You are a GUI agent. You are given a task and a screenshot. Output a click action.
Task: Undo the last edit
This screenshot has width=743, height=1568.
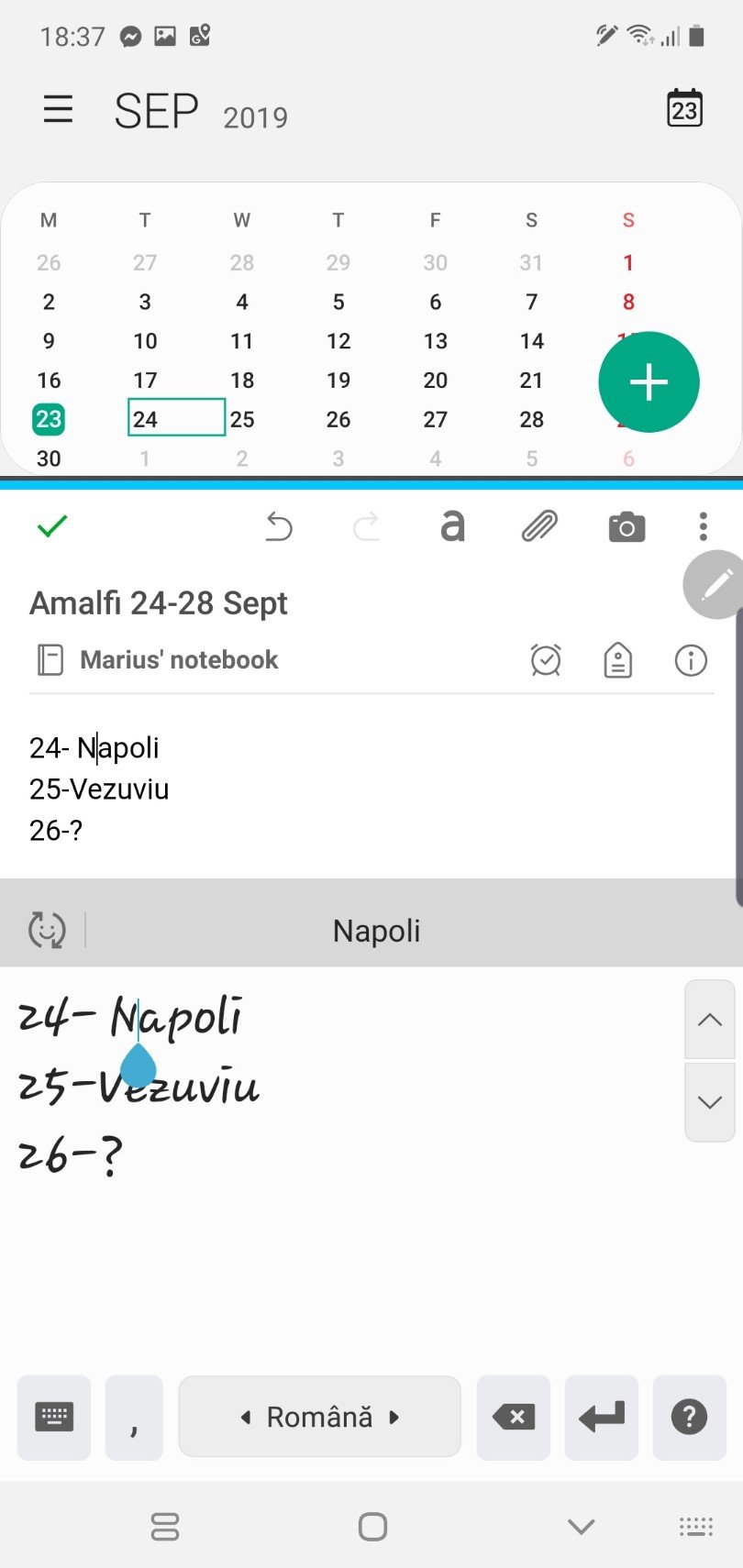click(x=279, y=526)
